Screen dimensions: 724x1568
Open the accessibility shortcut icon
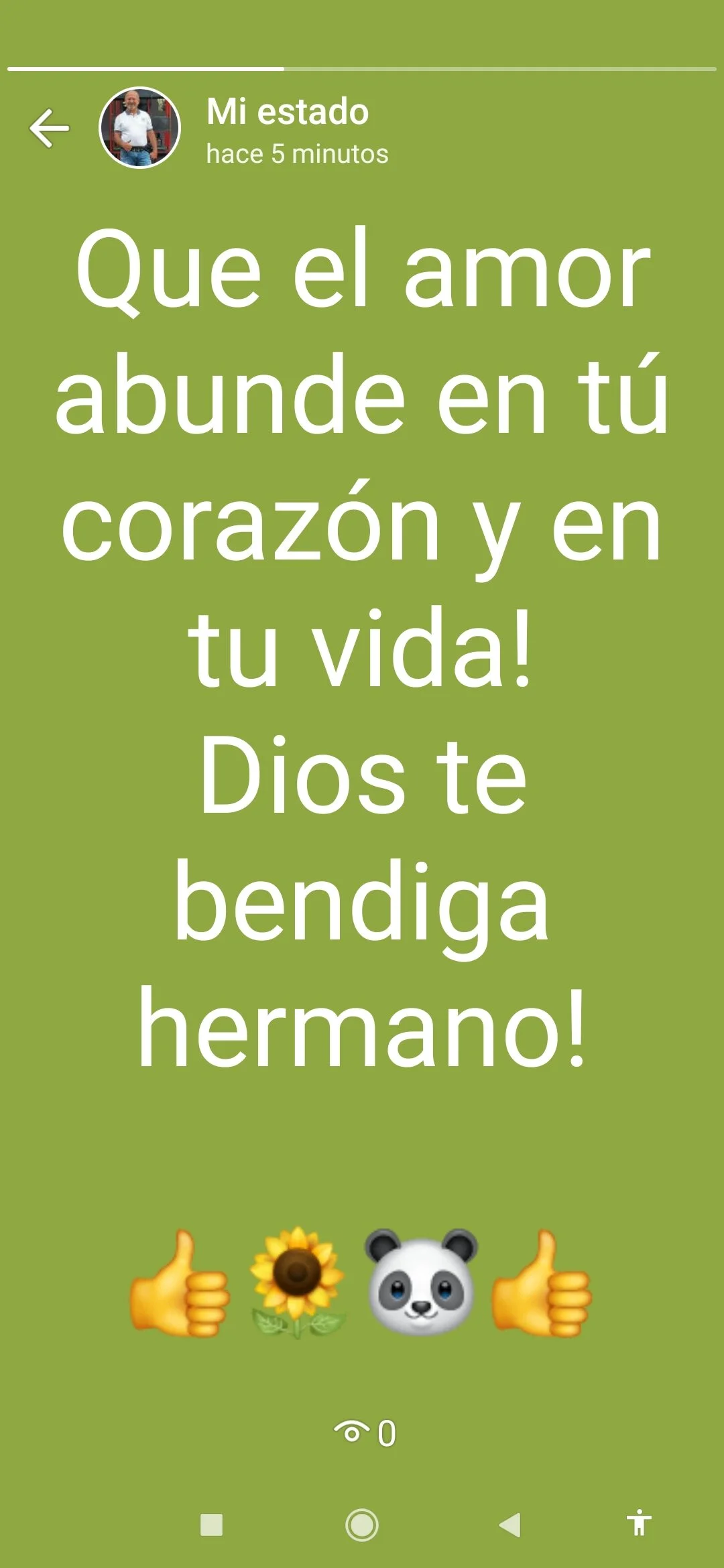click(639, 1523)
